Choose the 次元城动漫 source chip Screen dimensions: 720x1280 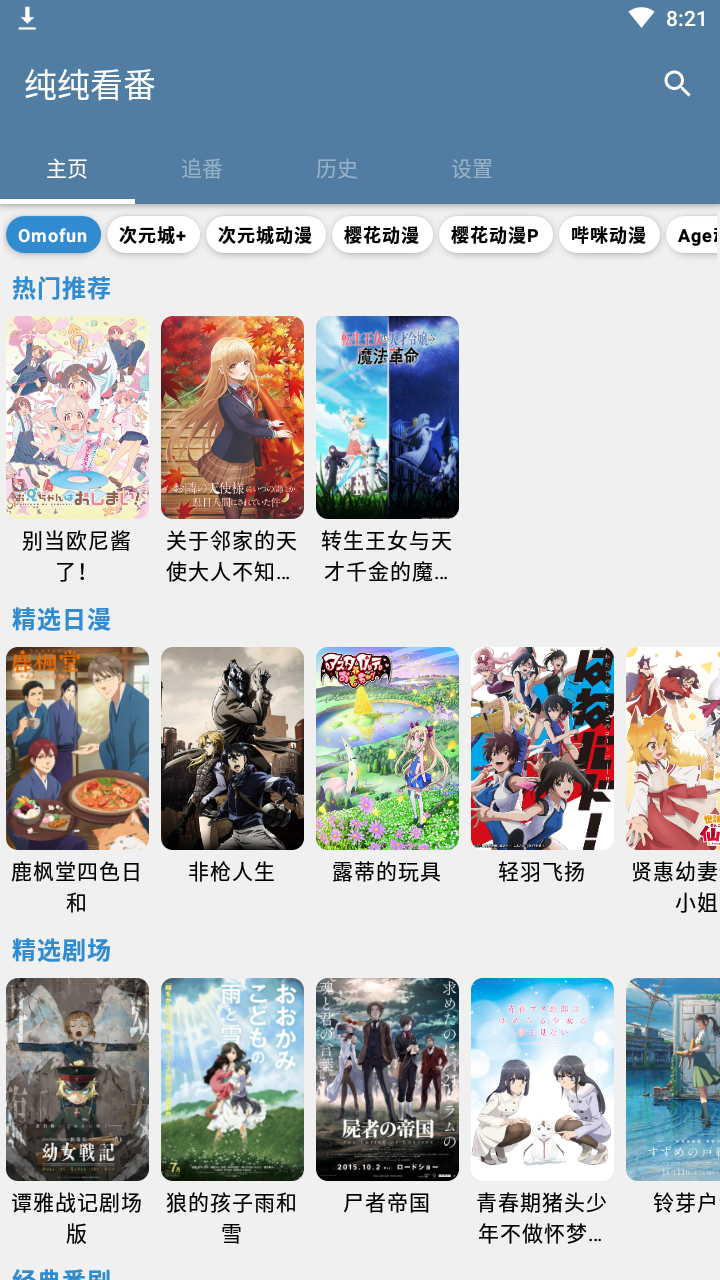(265, 235)
